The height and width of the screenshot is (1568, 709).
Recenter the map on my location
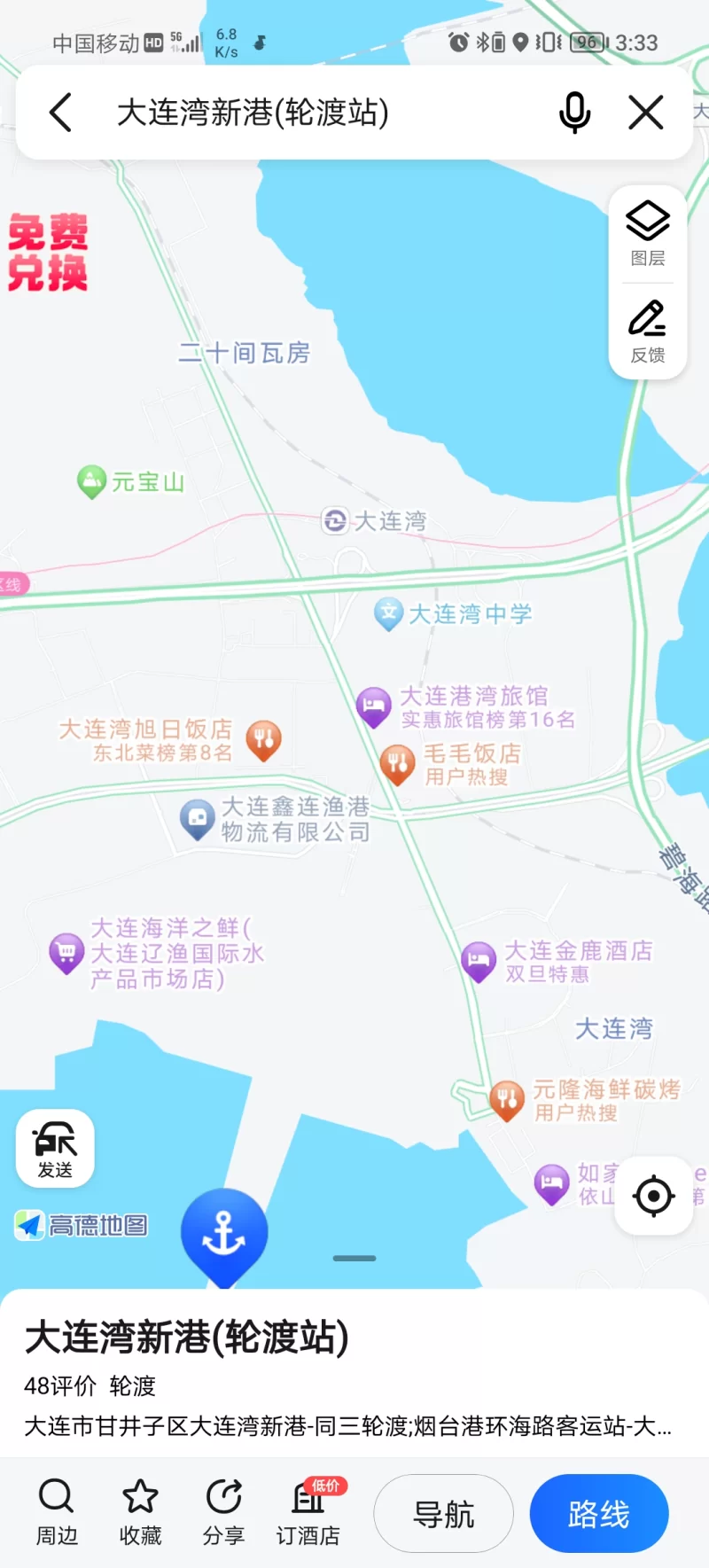pyautogui.click(x=653, y=1196)
